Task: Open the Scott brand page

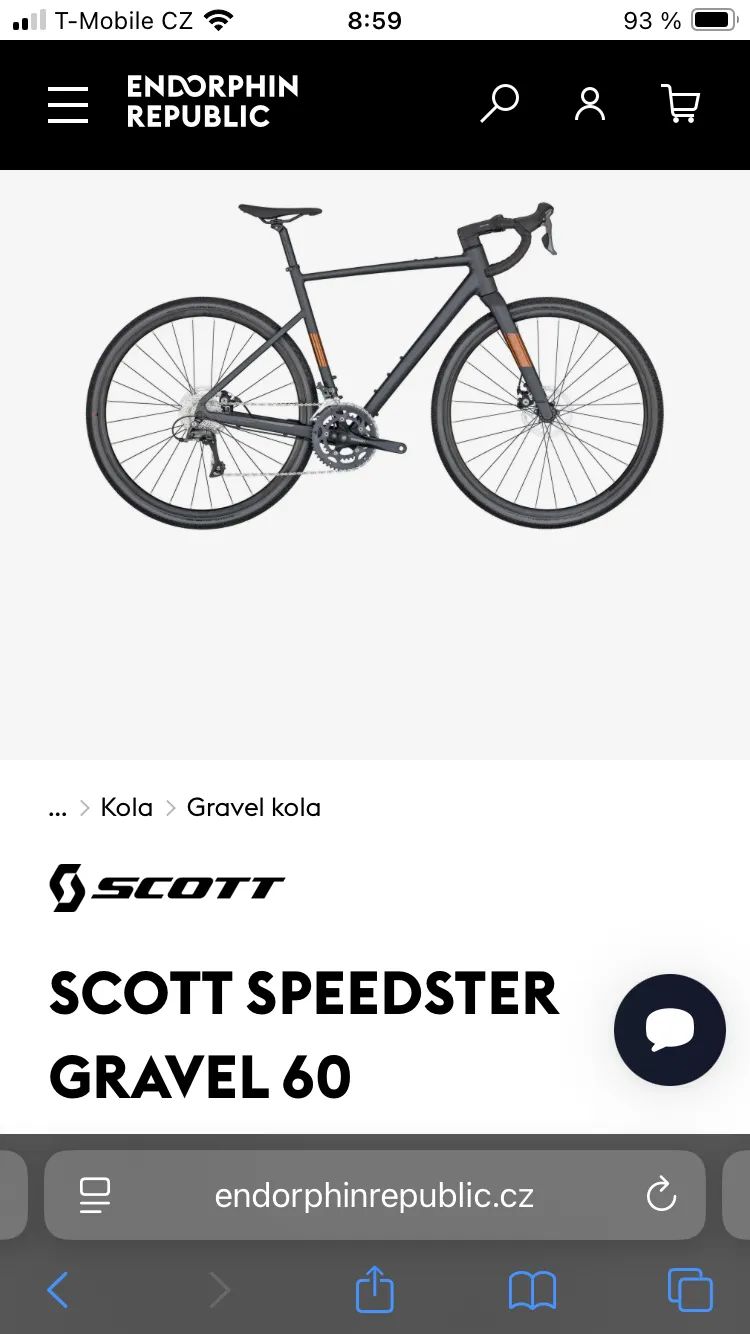Action: click(x=167, y=888)
